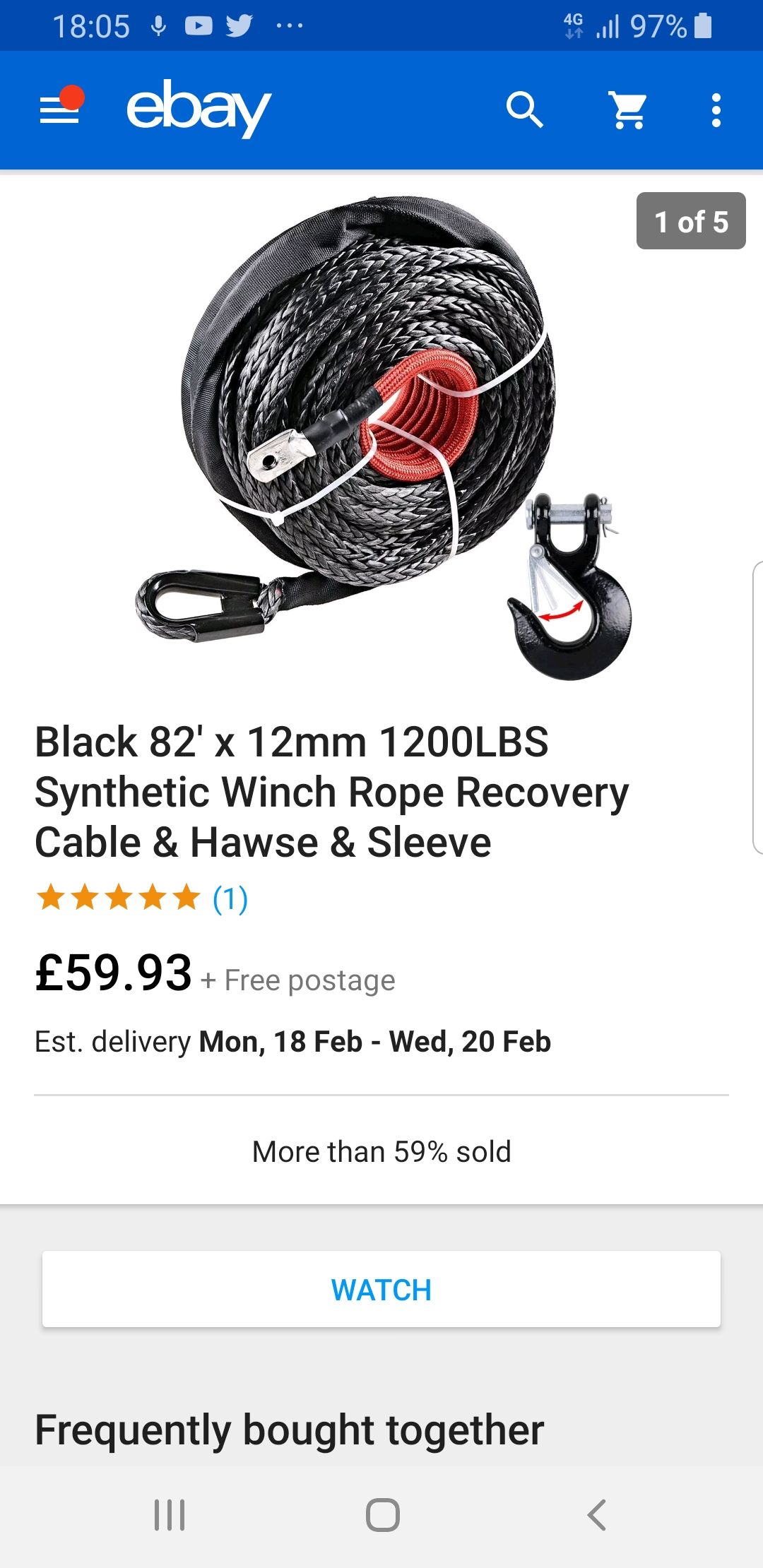Show recent apps in the navigation bar

[x=170, y=1515]
